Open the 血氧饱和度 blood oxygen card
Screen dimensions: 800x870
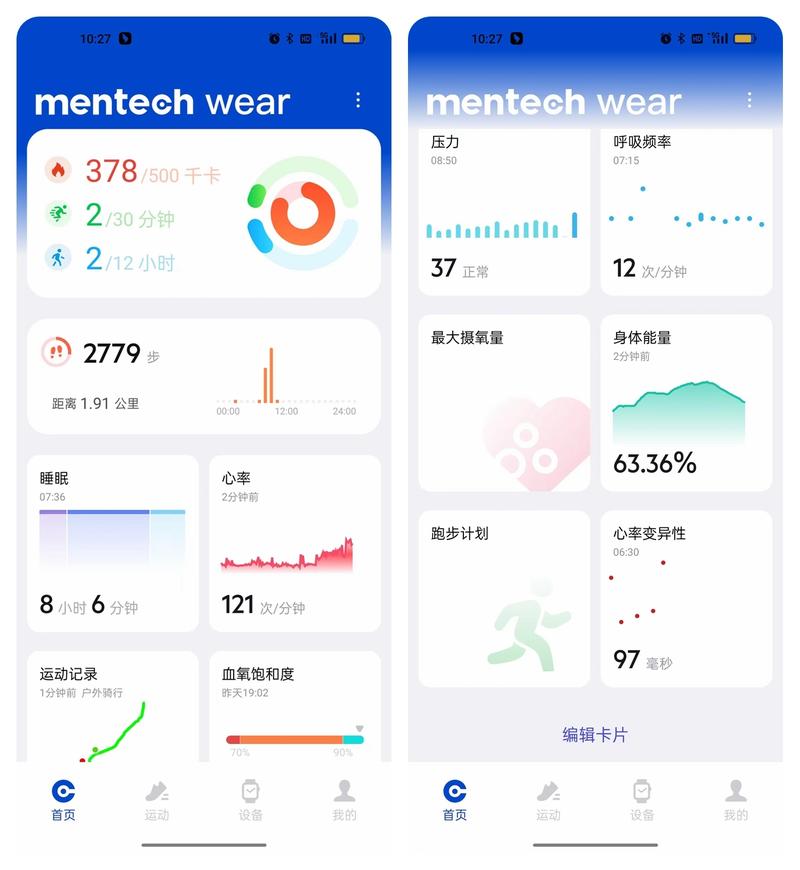294,706
